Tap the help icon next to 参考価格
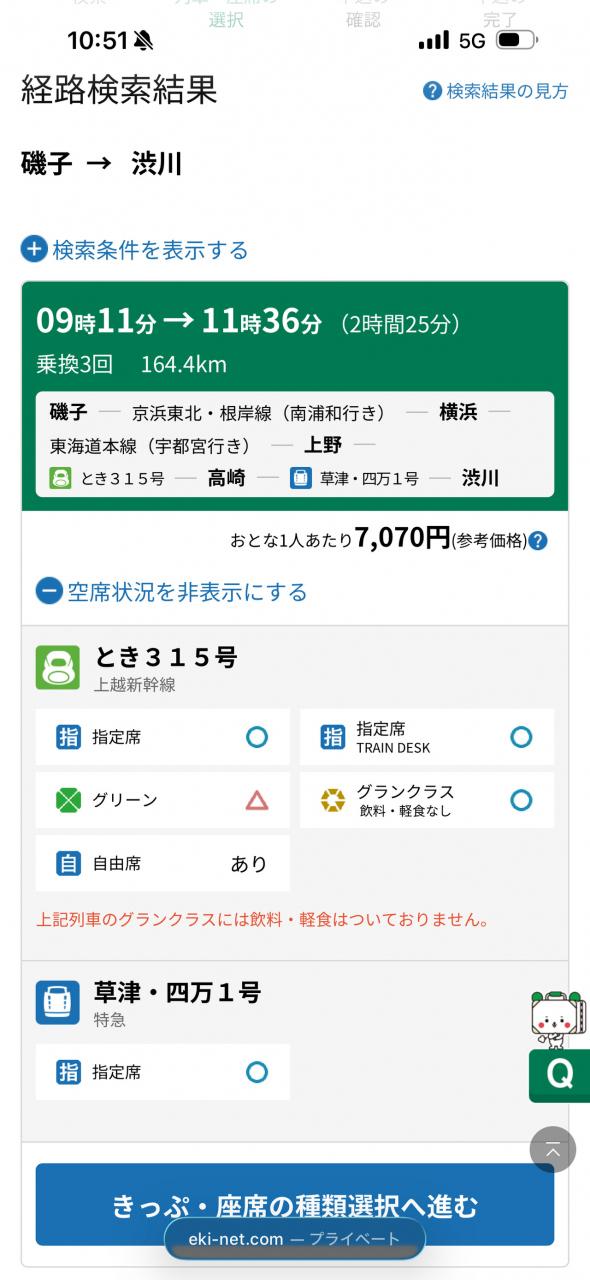590x1280 pixels. click(x=538, y=541)
